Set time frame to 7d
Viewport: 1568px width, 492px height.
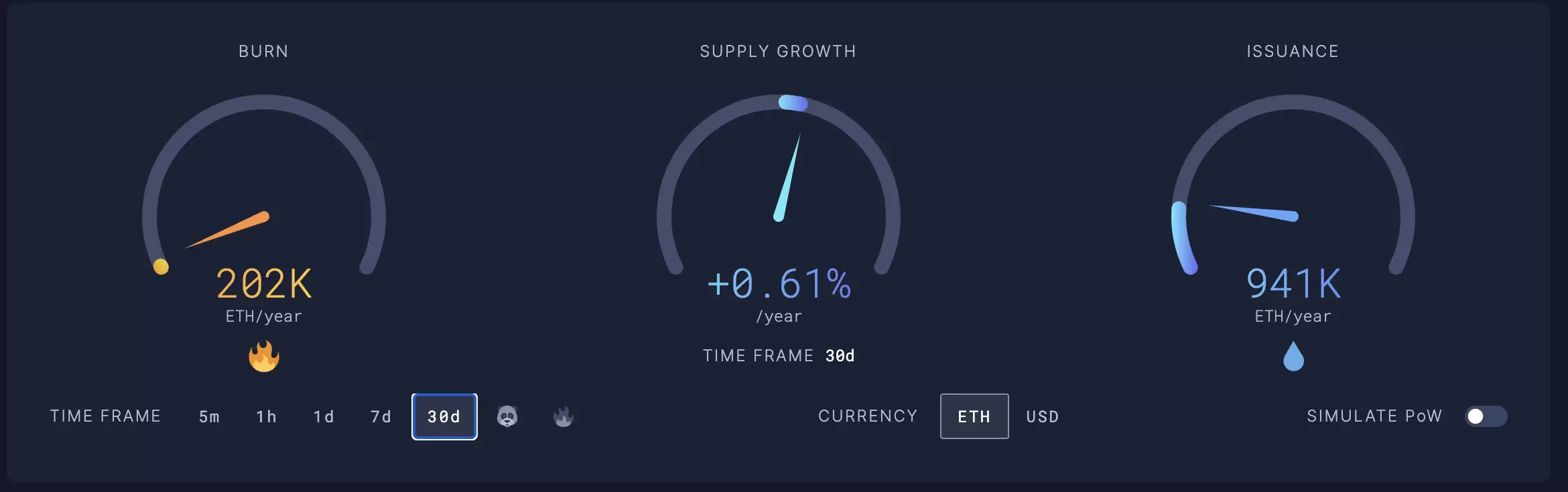tap(381, 417)
